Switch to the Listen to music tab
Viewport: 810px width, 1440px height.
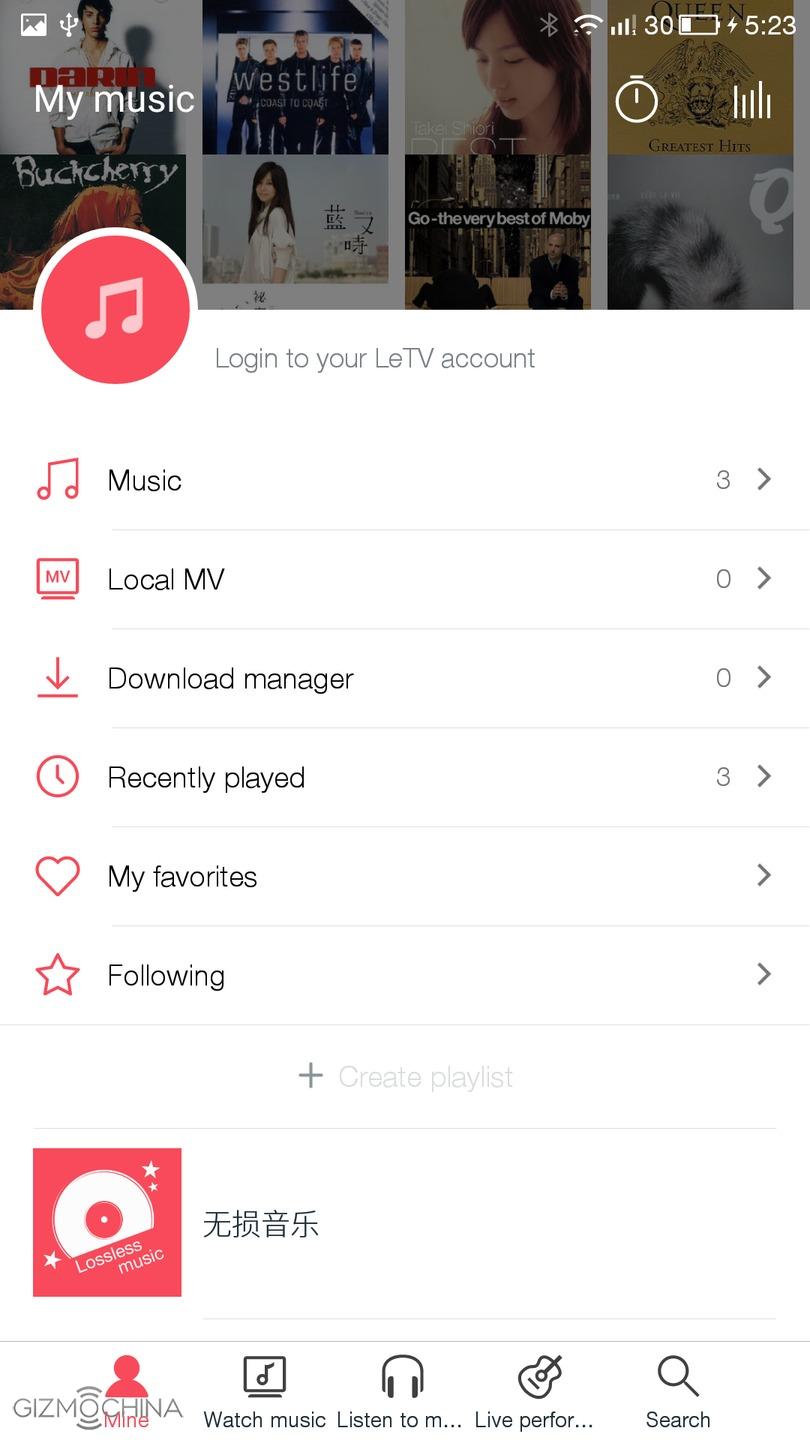(x=401, y=1392)
